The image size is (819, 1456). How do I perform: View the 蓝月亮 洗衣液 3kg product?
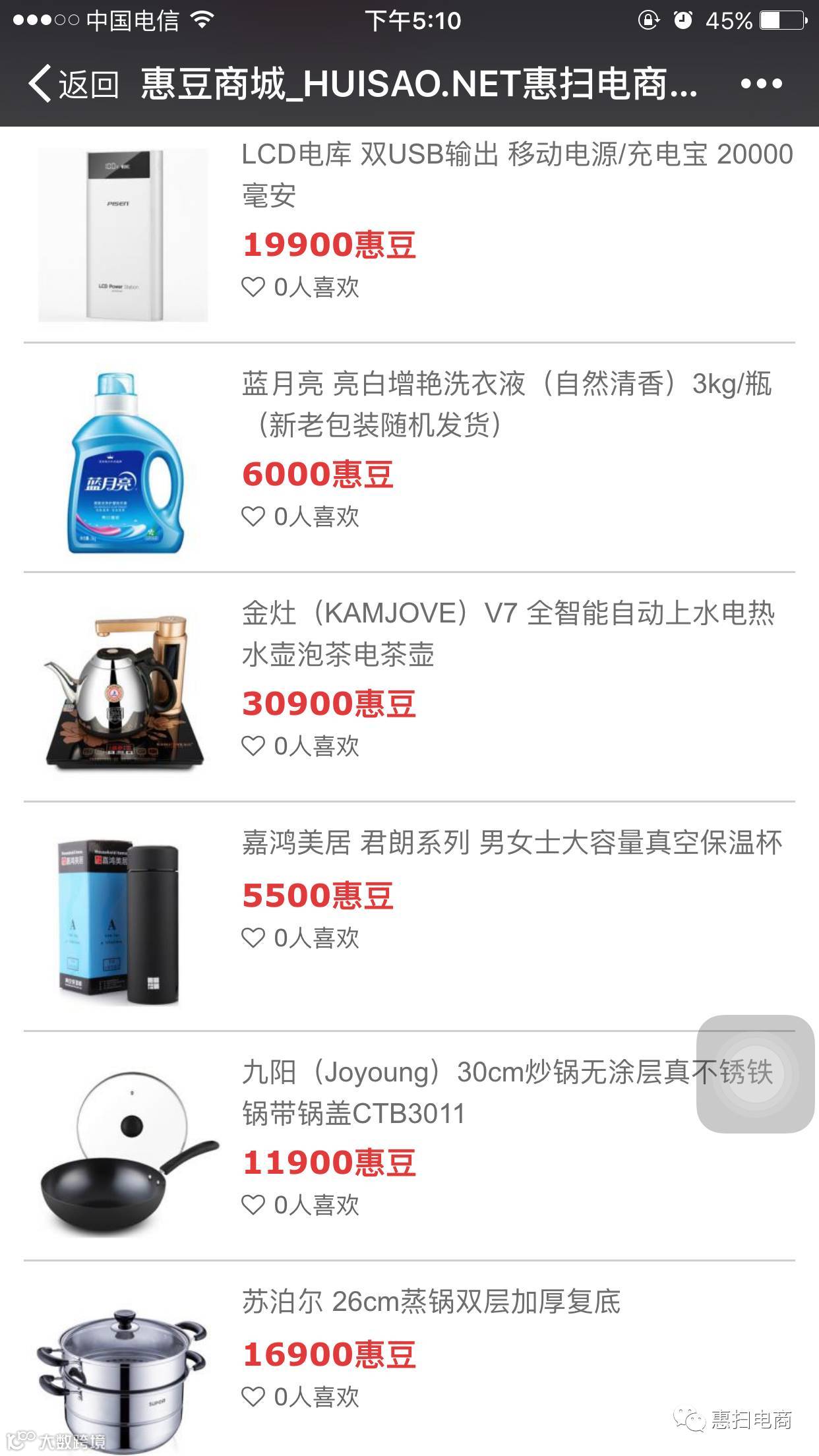506,404
